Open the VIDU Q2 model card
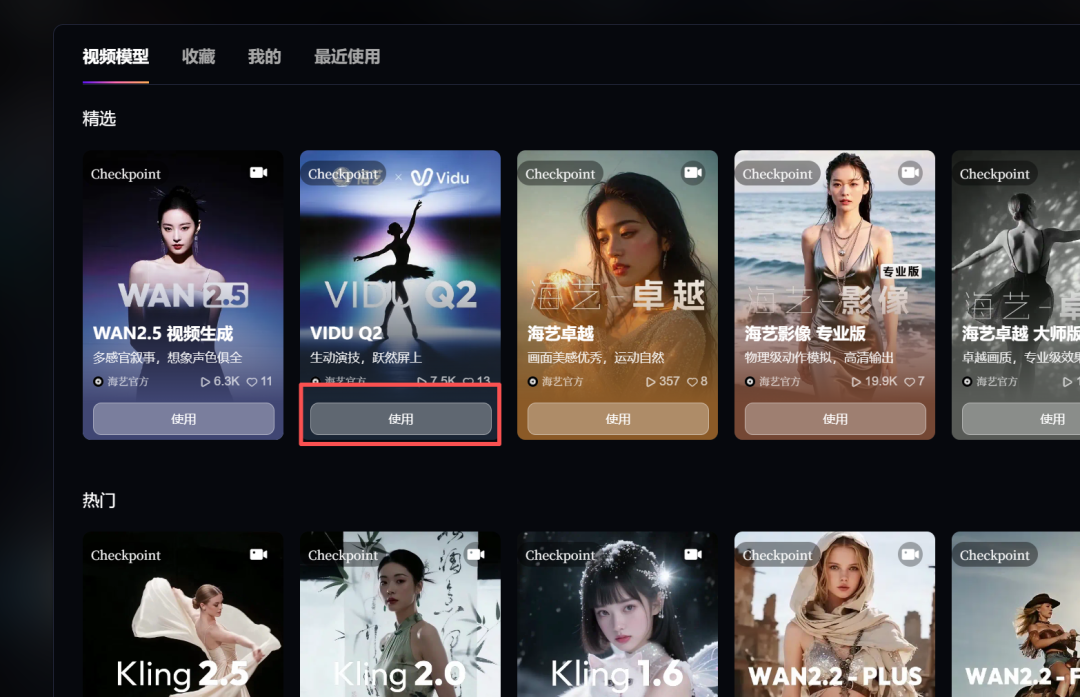 click(x=400, y=260)
